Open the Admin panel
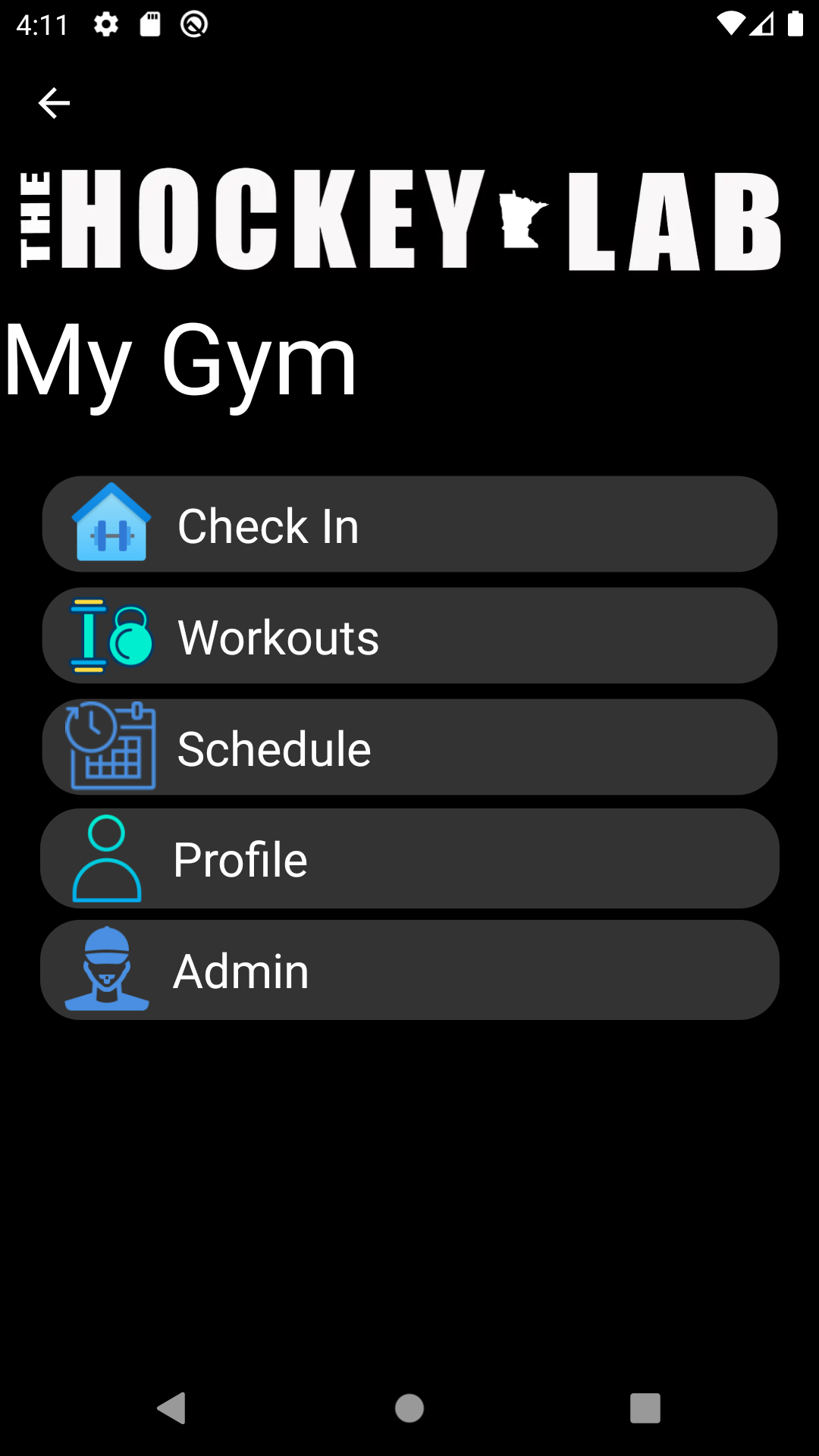819x1456 pixels. point(409,969)
